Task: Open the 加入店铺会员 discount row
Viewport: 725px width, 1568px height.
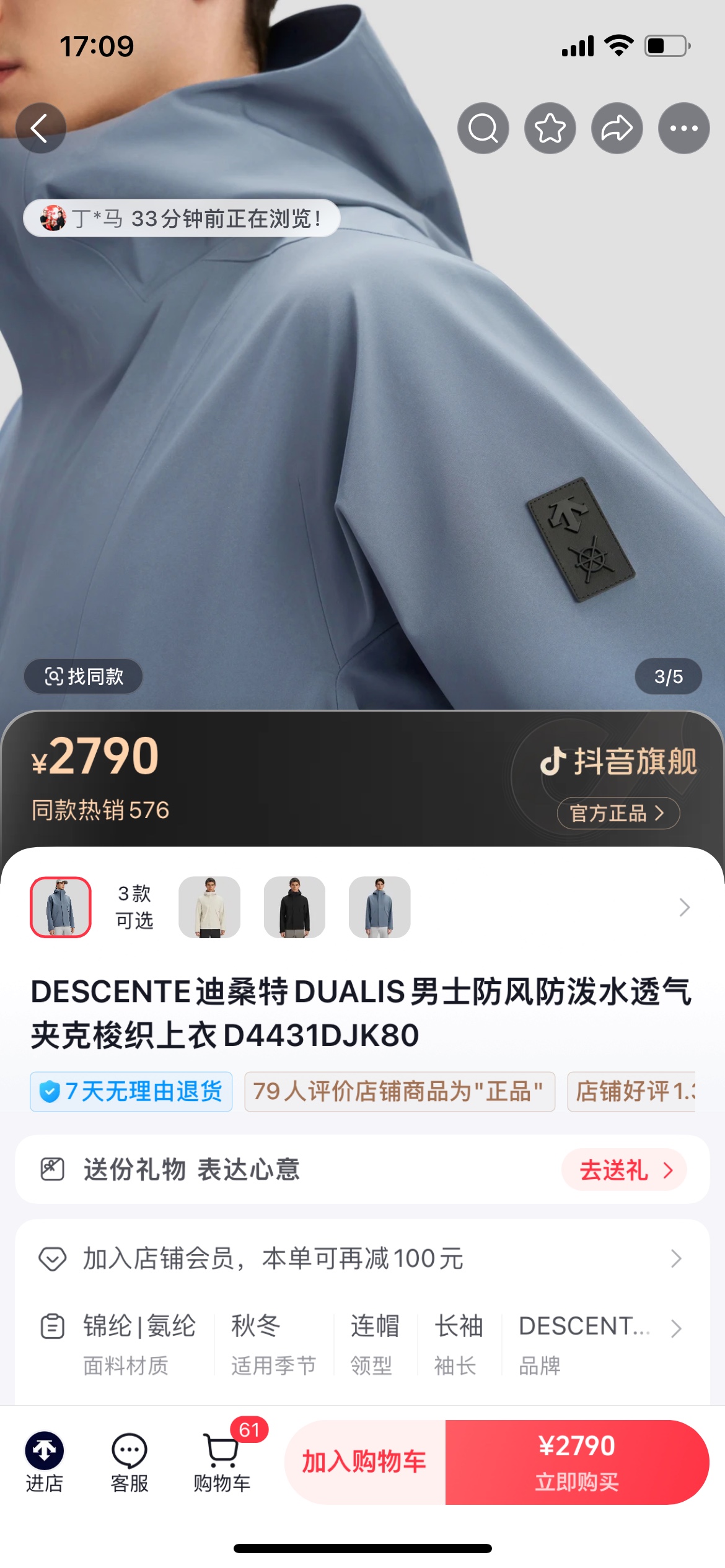Action: (x=362, y=1258)
